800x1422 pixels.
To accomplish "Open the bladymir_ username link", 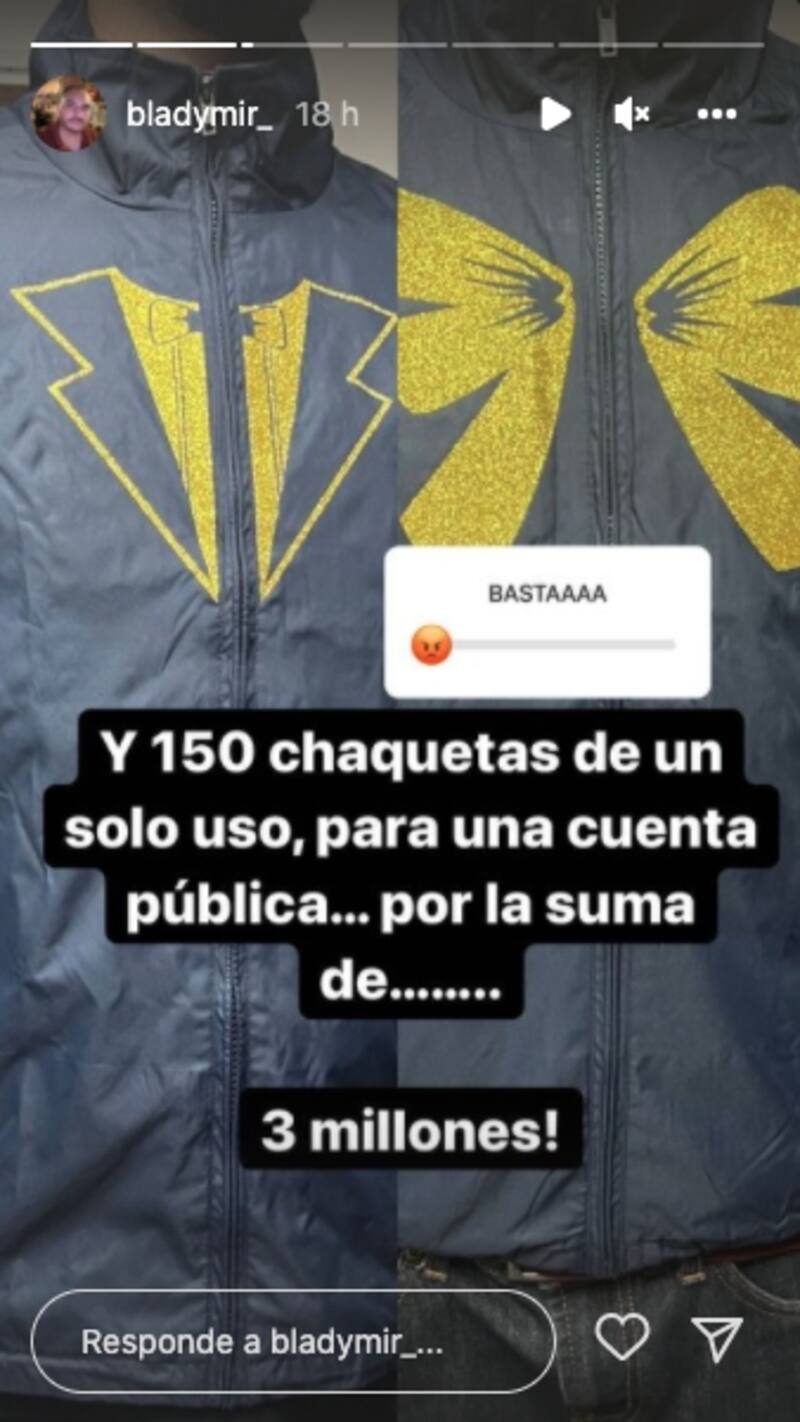I will (x=201, y=114).
